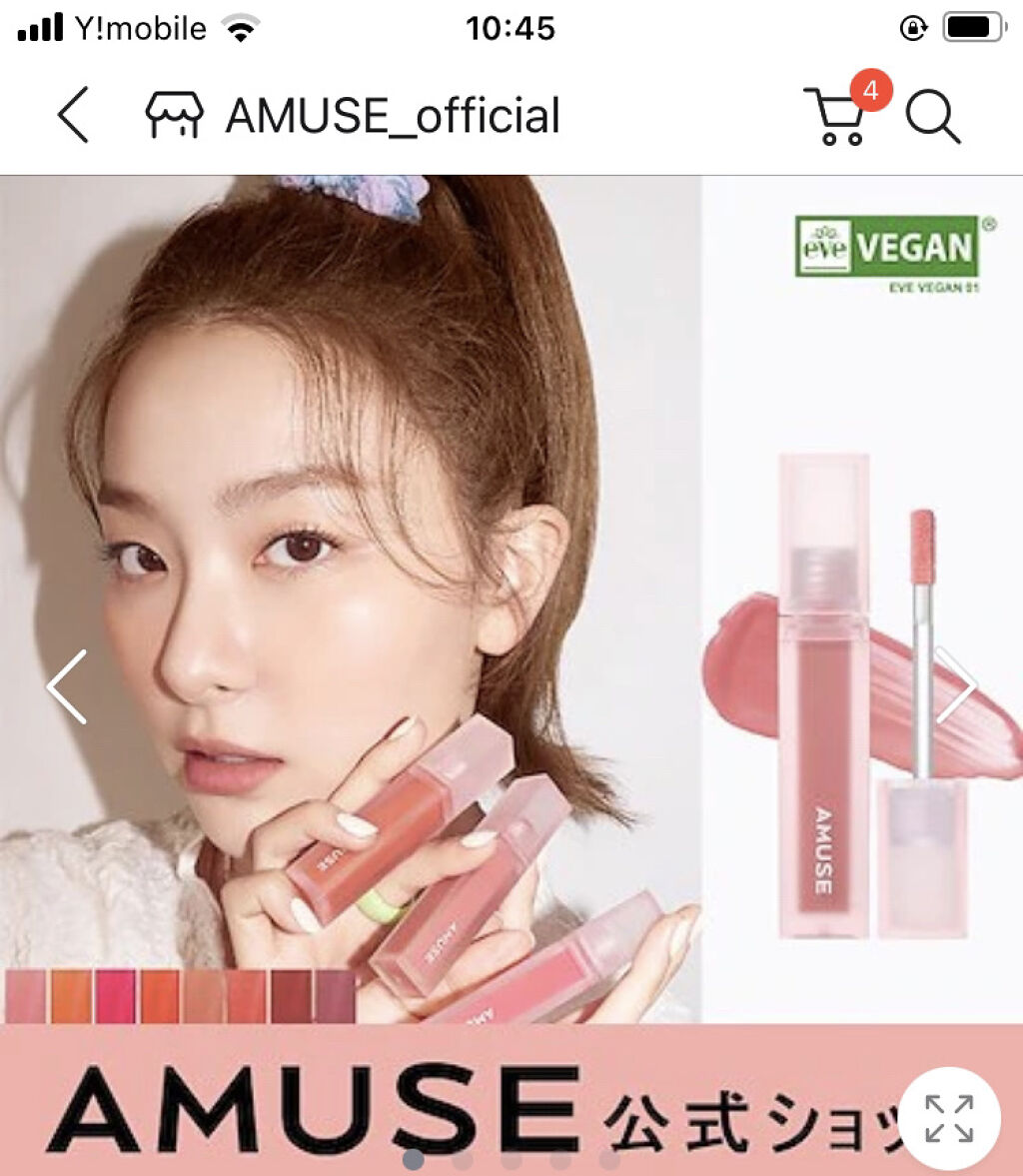The image size is (1023, 1176).
Task: Expand the image to fullscreen
Action: pyautogui.click(x=948, y=1118)
